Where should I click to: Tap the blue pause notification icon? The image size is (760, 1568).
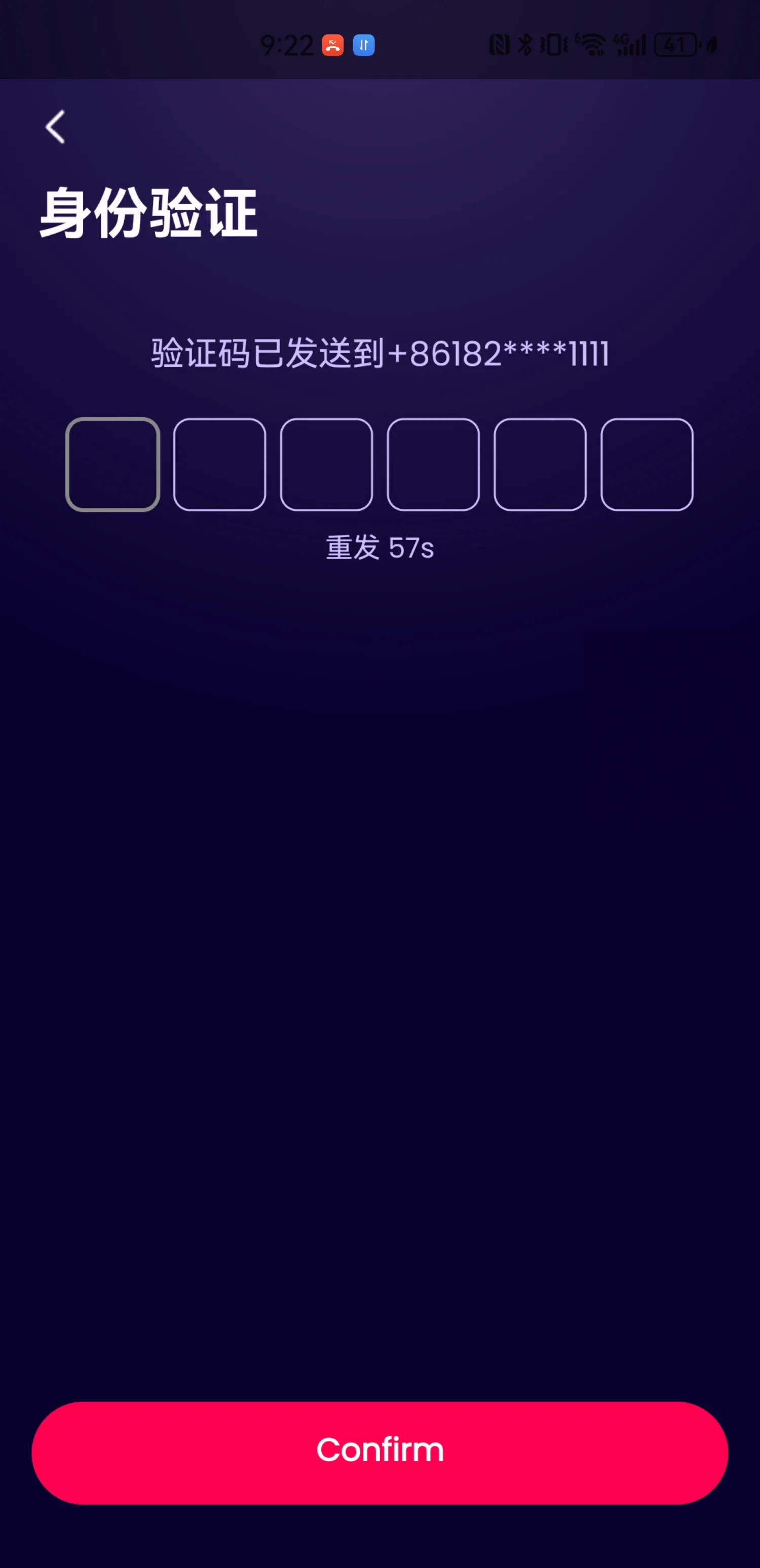pos(363,46)
